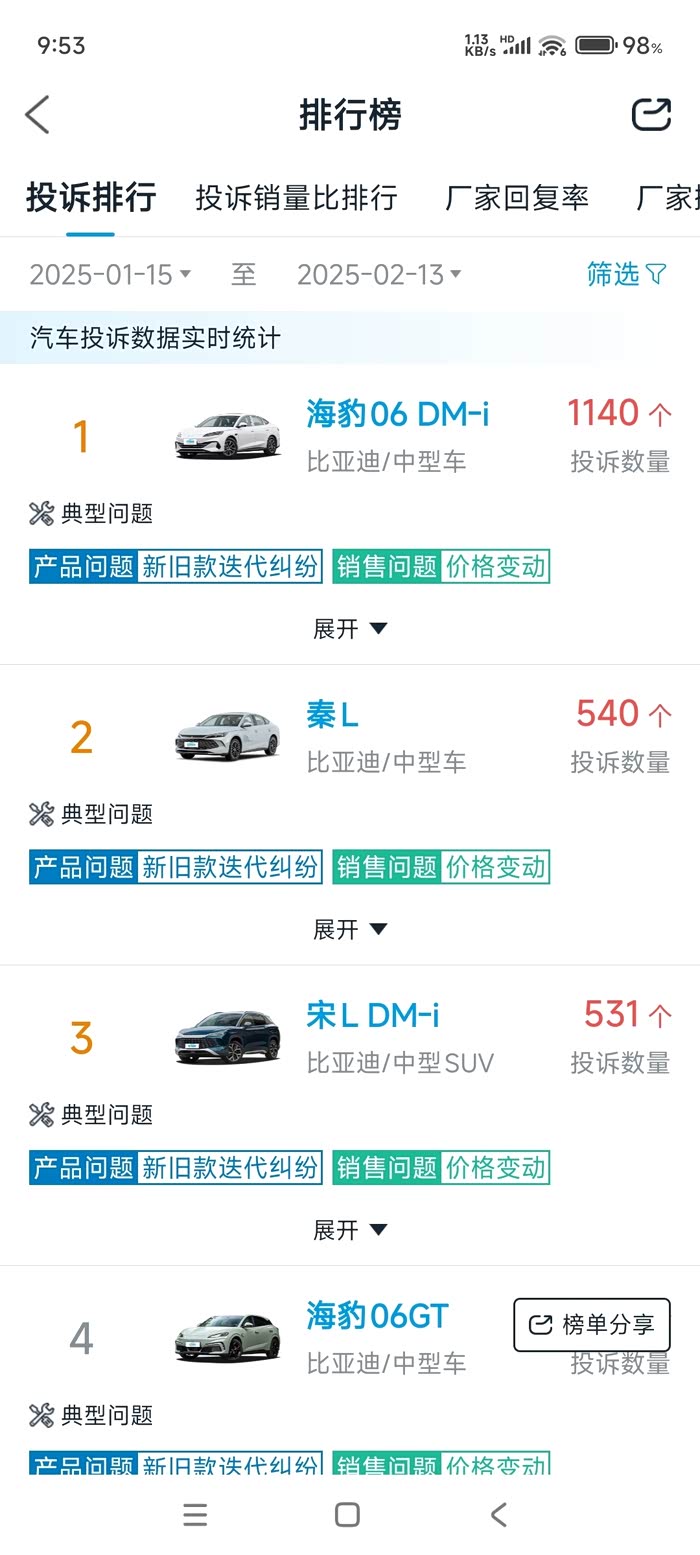Image resolution: width=700 pixels, height=1555 pixels.
Task: Open the 海豹06GT complaint details
Action: (377, 1316)
